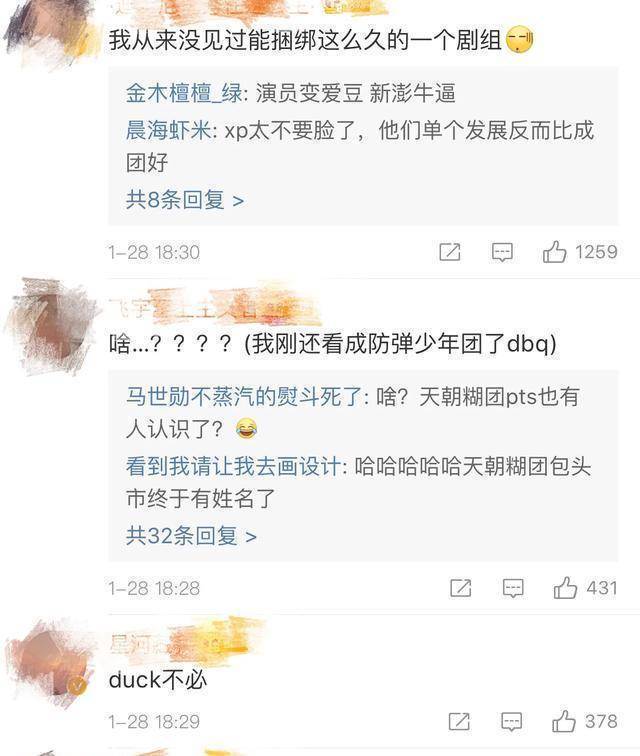
Task: Like the duck不必 comment
Action: (x=564, y=721)
